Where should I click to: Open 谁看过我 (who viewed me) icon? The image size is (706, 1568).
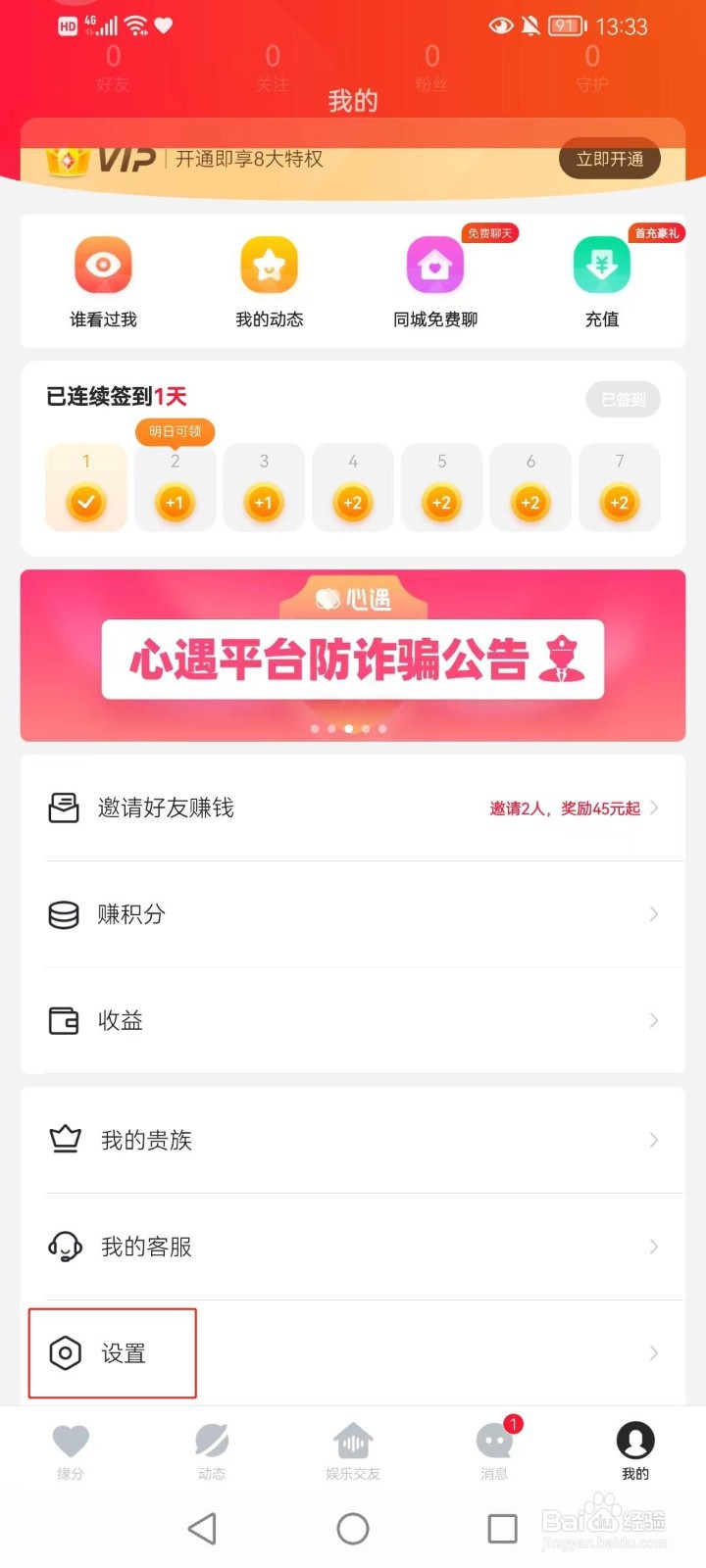pos(102,265)
